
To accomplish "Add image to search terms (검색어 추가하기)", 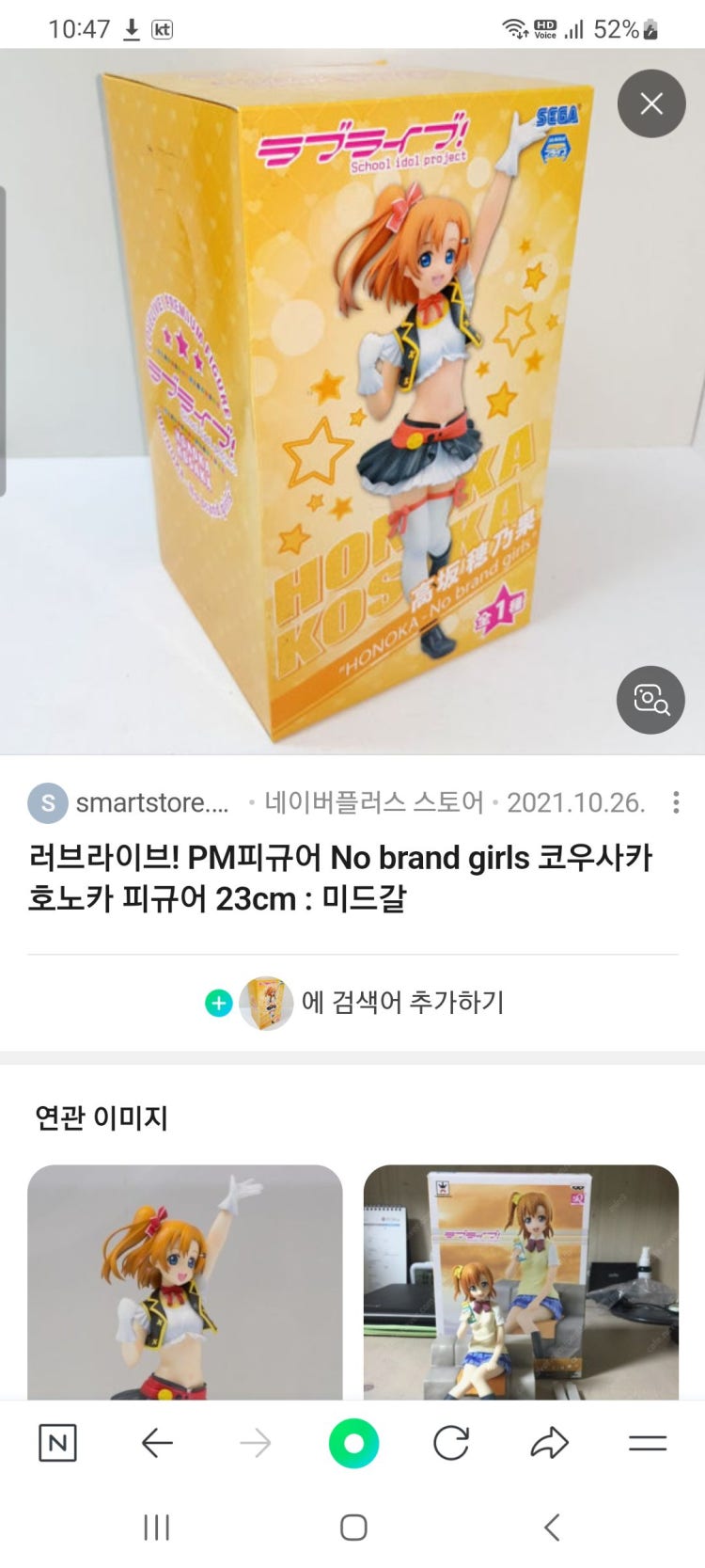I will 353,1003.
